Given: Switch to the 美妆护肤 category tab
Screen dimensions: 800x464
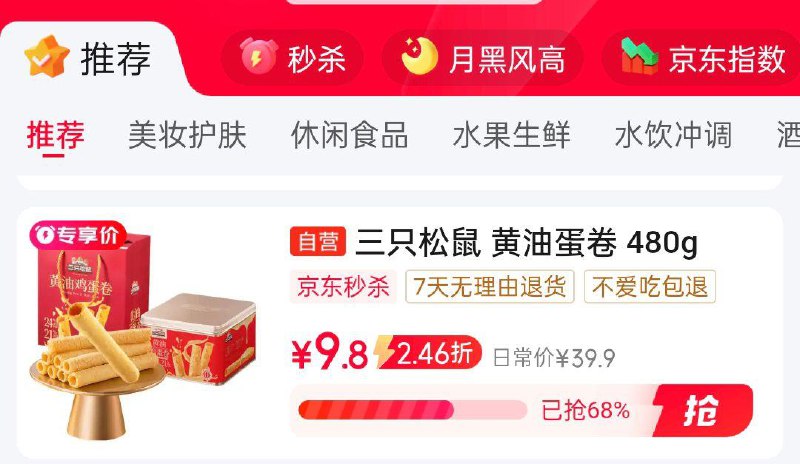Looking at the screenshot, I should 187,135.
